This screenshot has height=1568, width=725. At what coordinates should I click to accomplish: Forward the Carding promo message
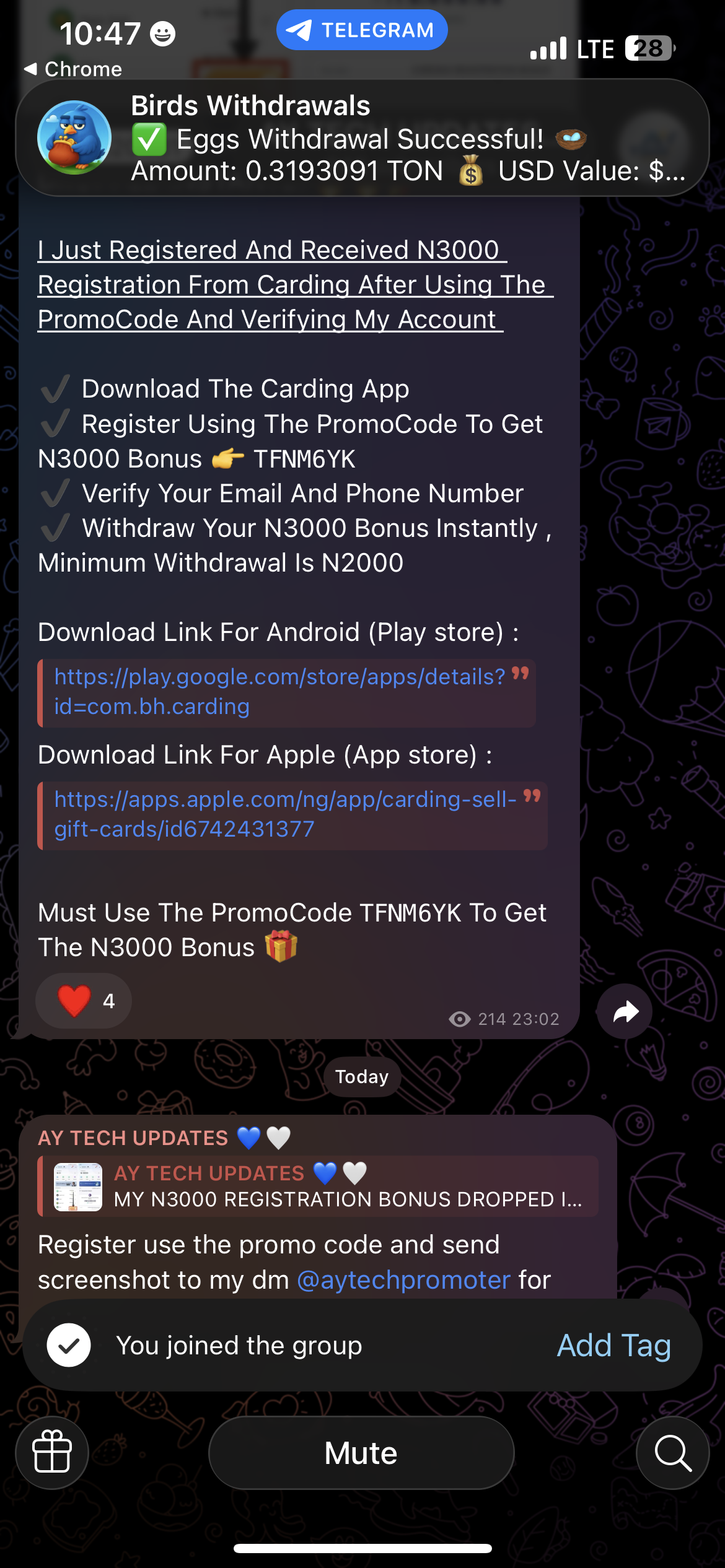pyautogui.click(x=625, y=1011)
